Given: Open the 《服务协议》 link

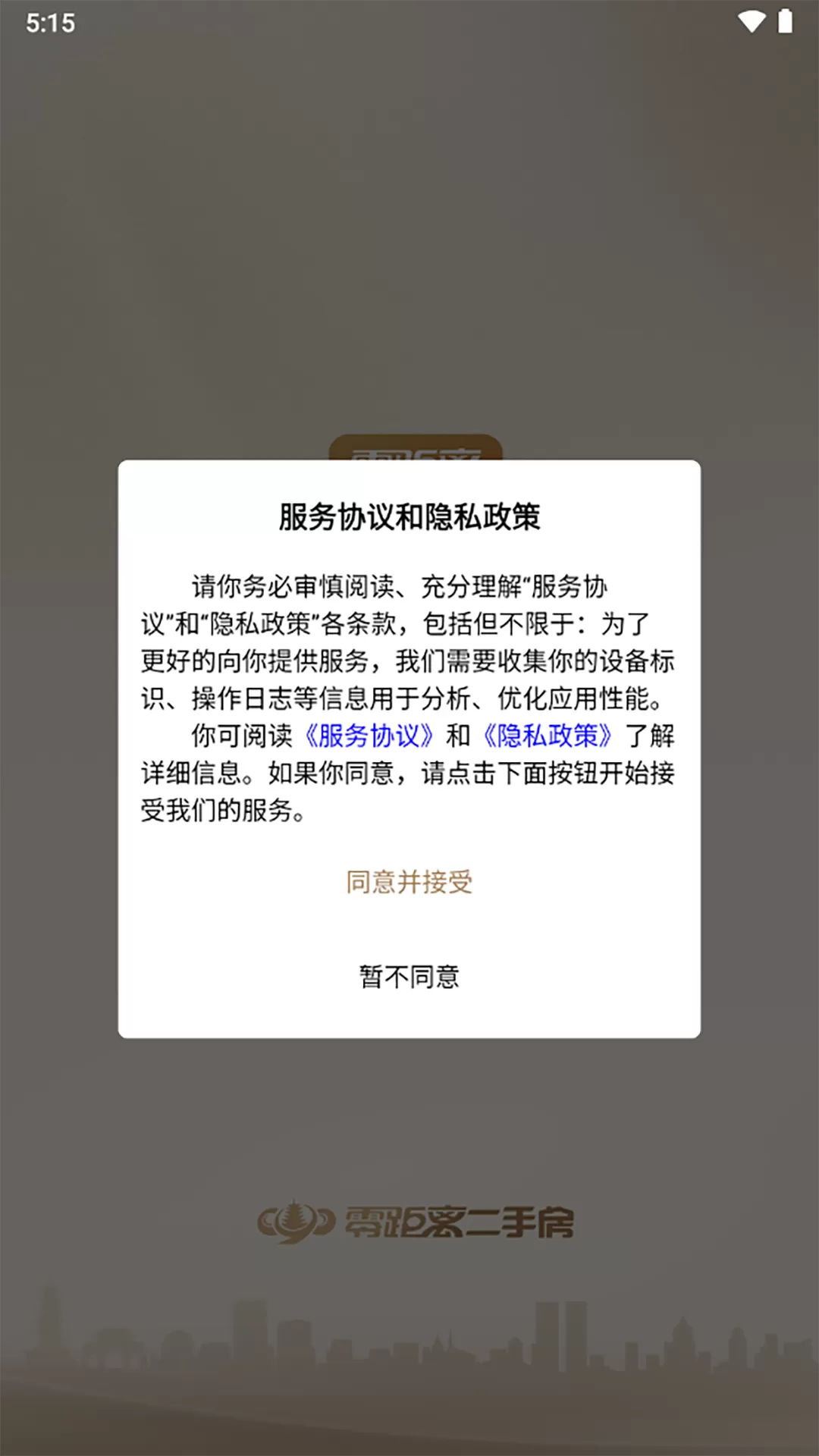Looking at the screenshot, I should tap(369, 736).
